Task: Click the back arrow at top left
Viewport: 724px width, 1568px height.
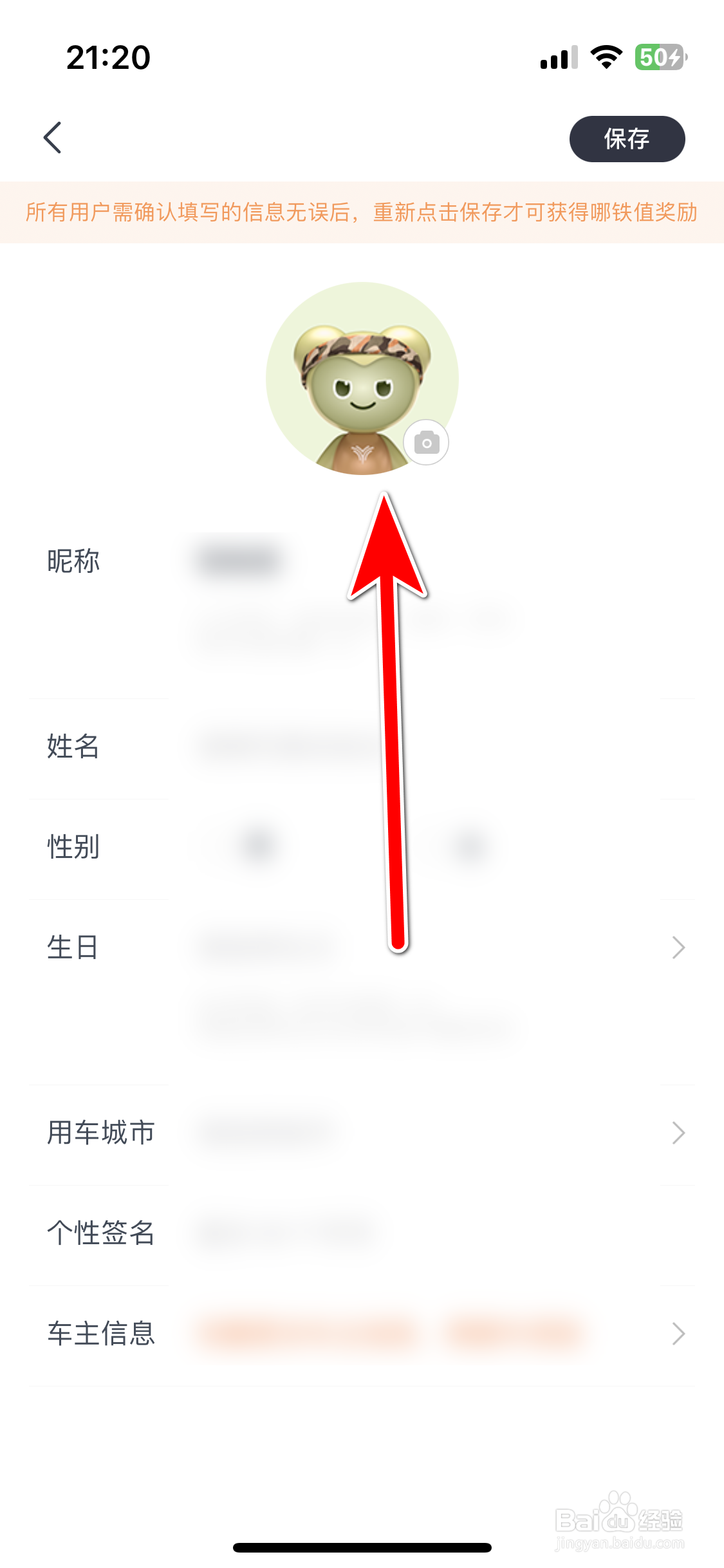Action: [x=53, y=137]
